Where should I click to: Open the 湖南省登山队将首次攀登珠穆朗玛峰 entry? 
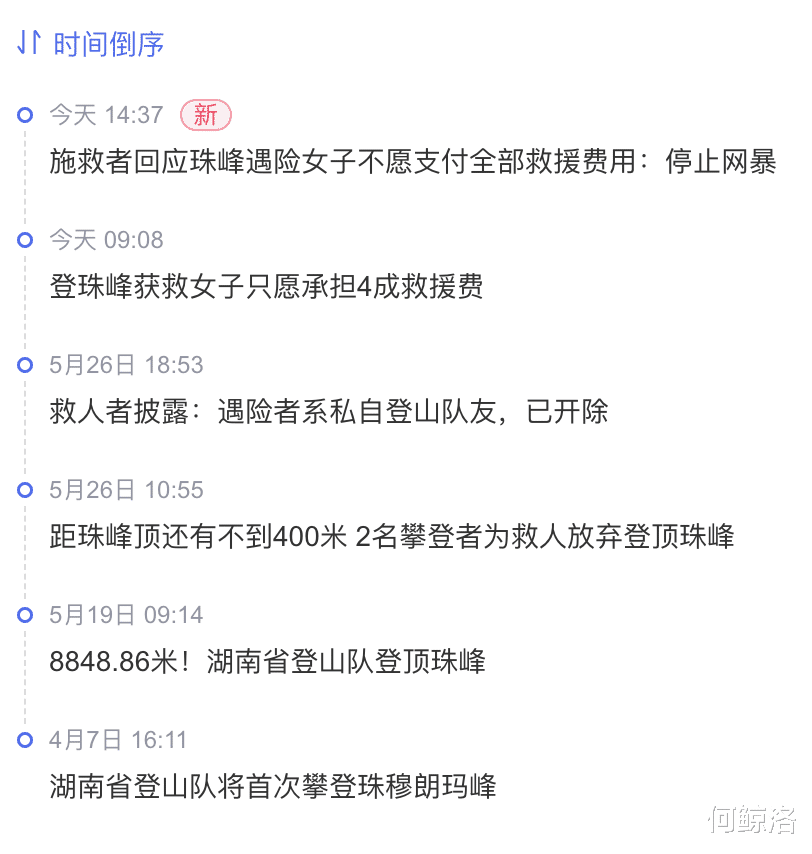click(x=273, y=786)
